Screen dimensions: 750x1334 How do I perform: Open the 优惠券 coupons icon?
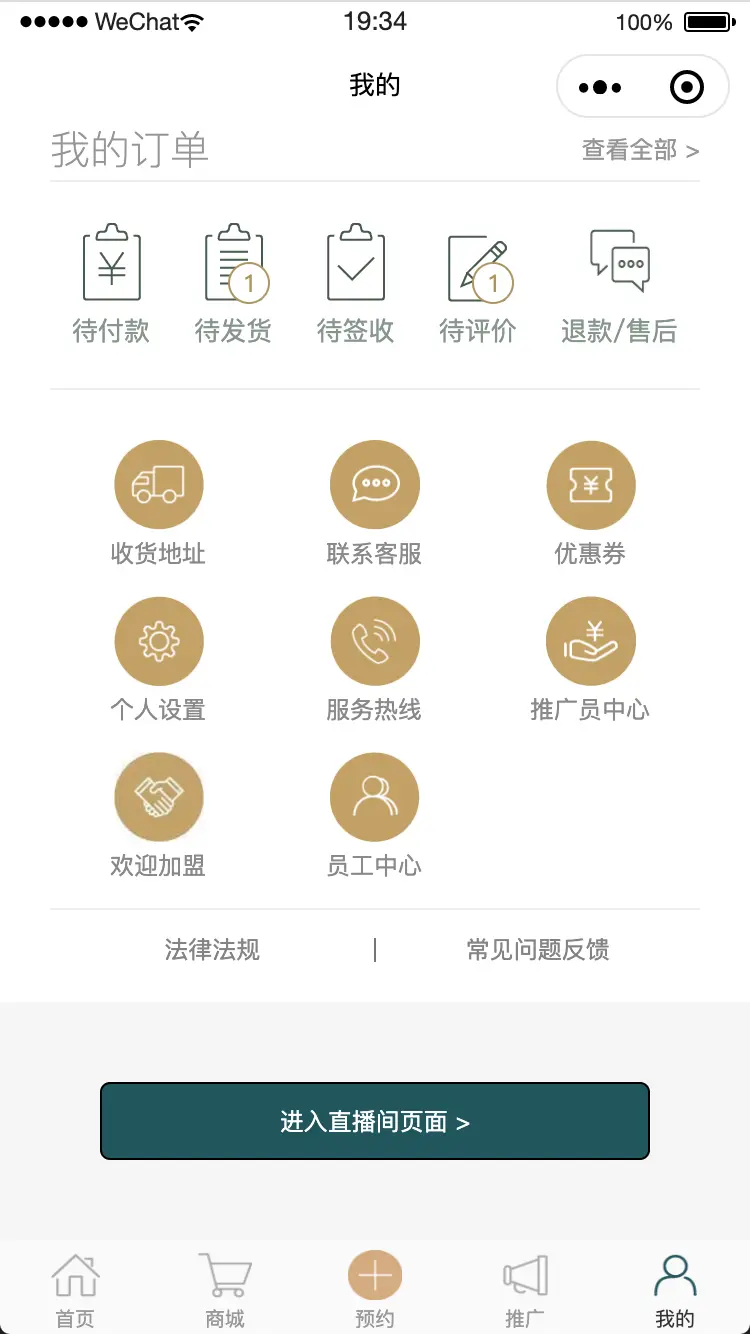[x=591, y=484]
